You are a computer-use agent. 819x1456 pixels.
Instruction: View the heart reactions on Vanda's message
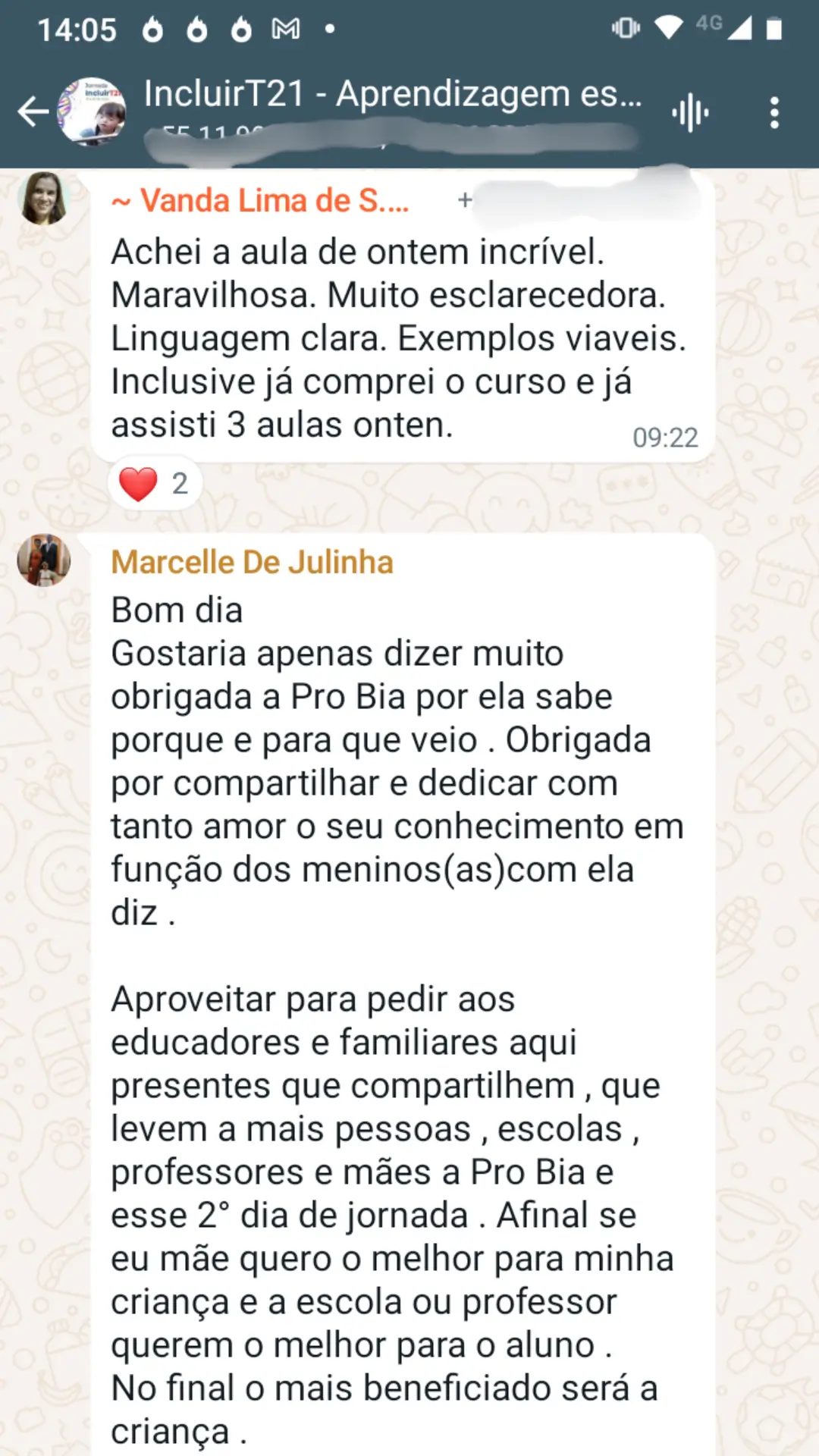155,484
